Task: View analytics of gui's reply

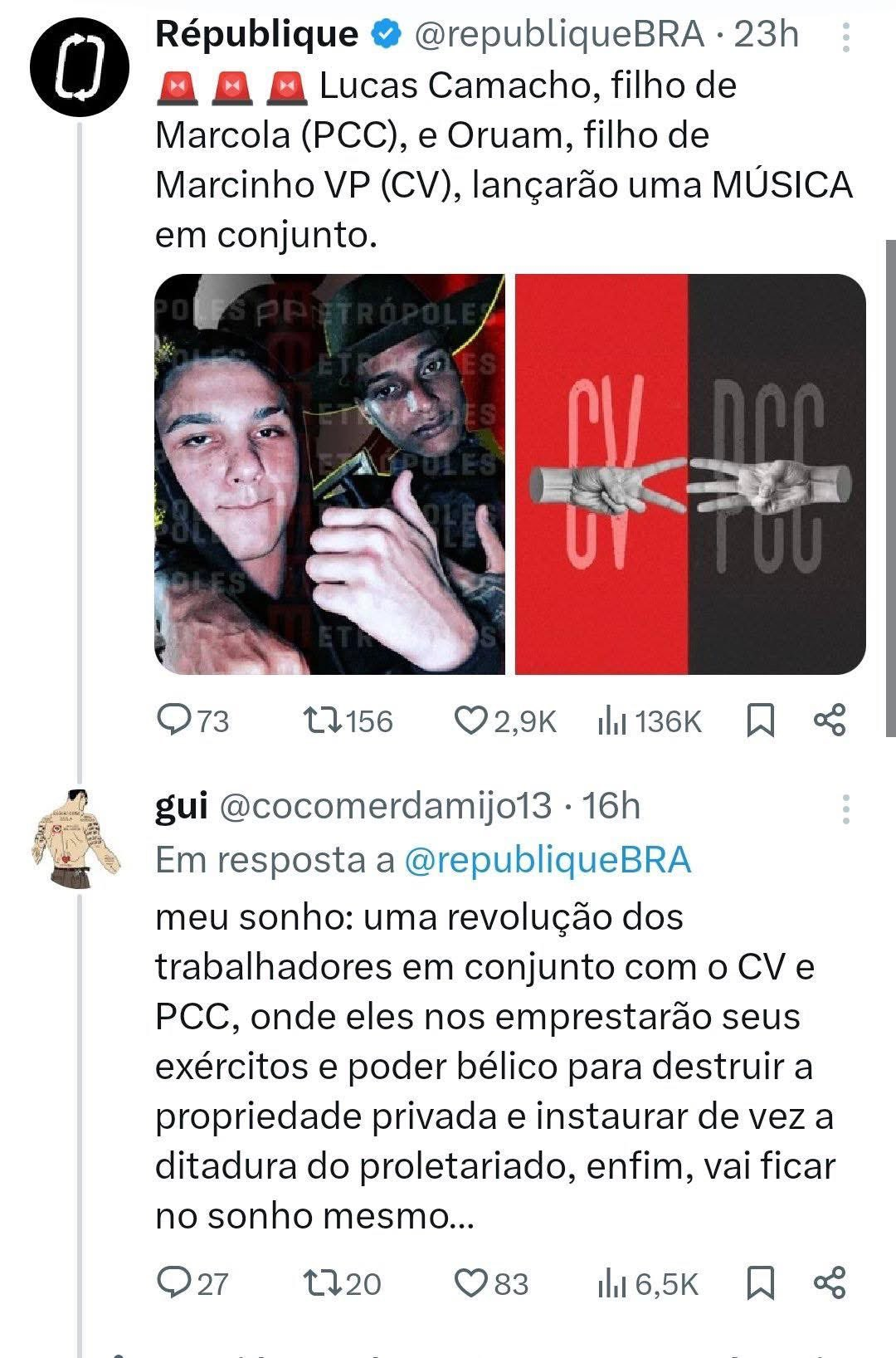Action: coord(612,1284)
